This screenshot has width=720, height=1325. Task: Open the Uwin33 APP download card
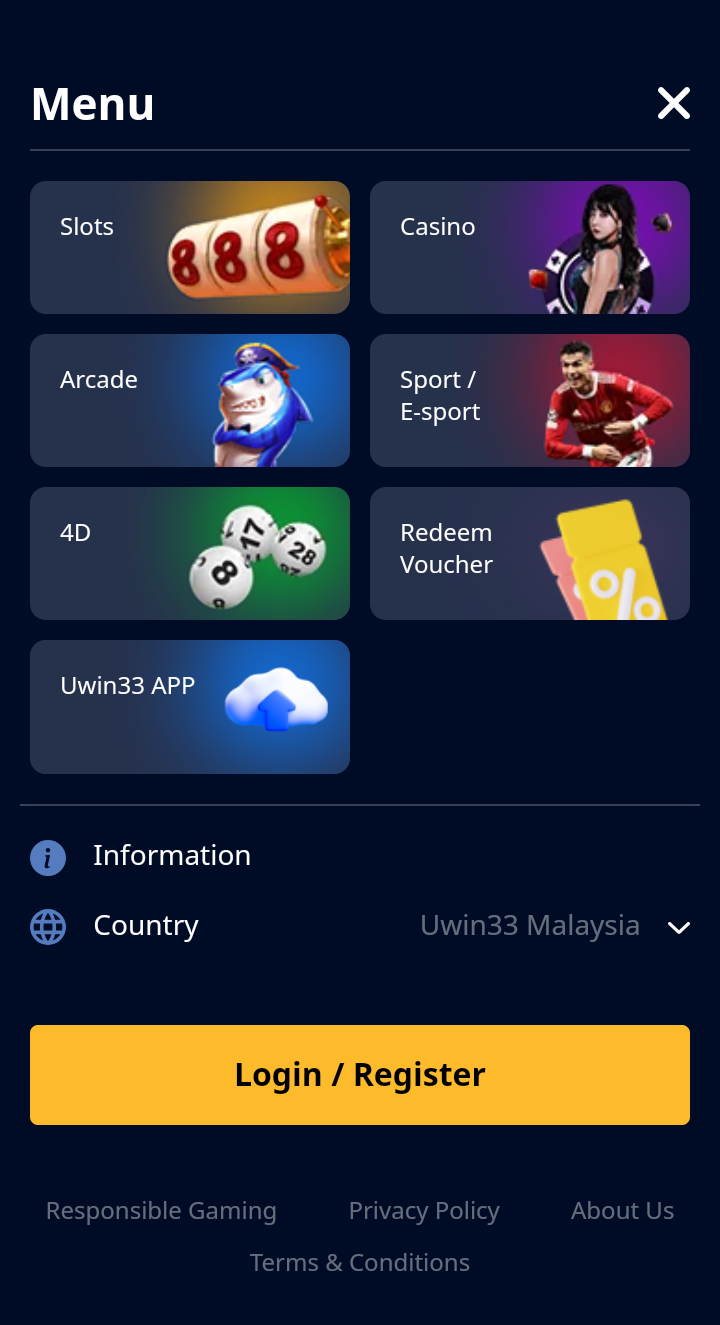[190, 706]
